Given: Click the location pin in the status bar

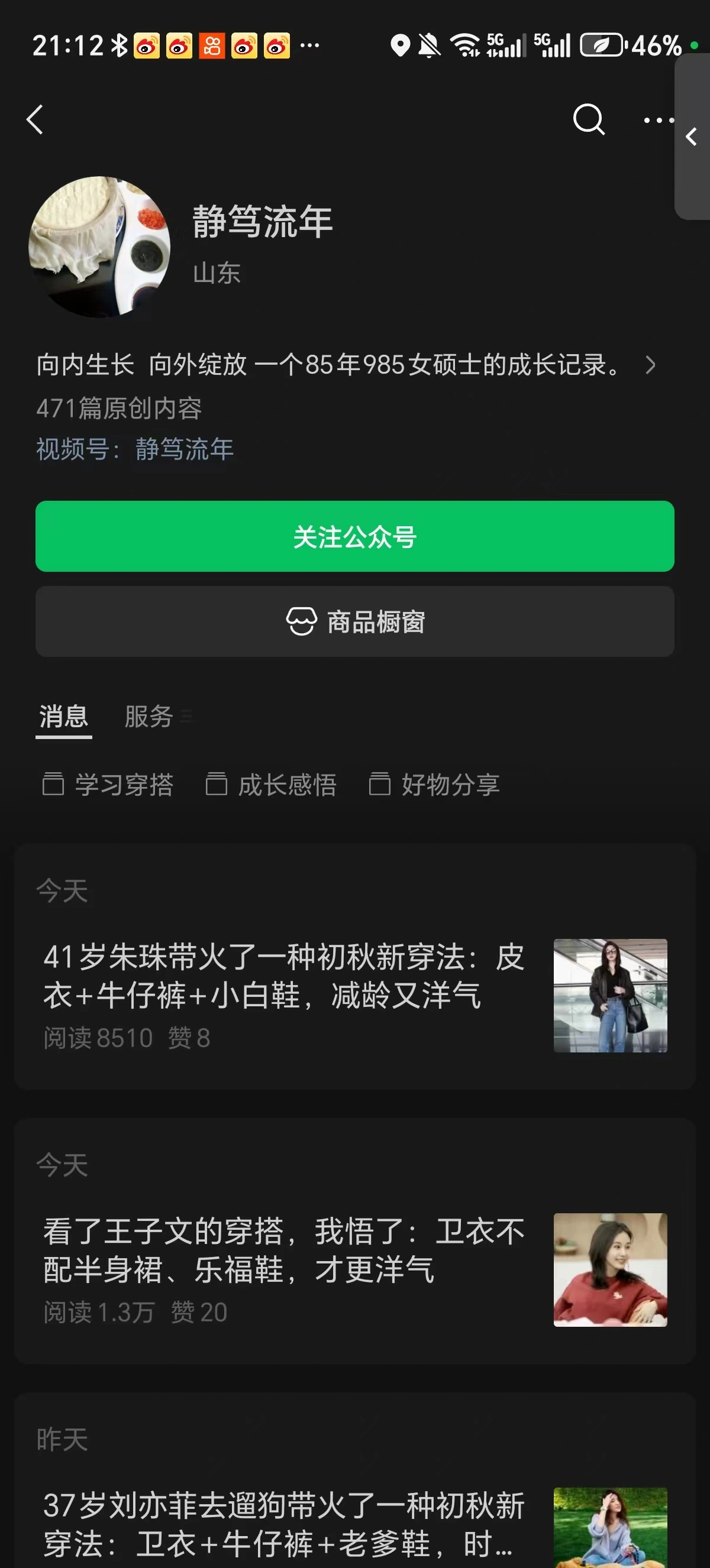Looking at the screenshot, I should 400,46.
